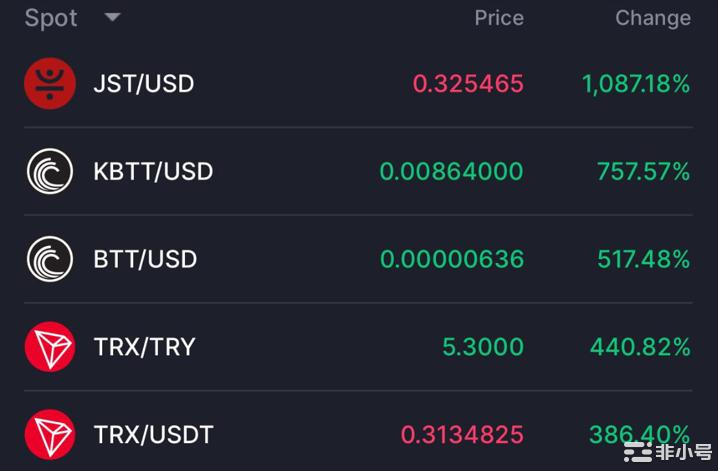Sort the list by Price
The height and width of the screenshot is (471, 718).
pos(498,18)
